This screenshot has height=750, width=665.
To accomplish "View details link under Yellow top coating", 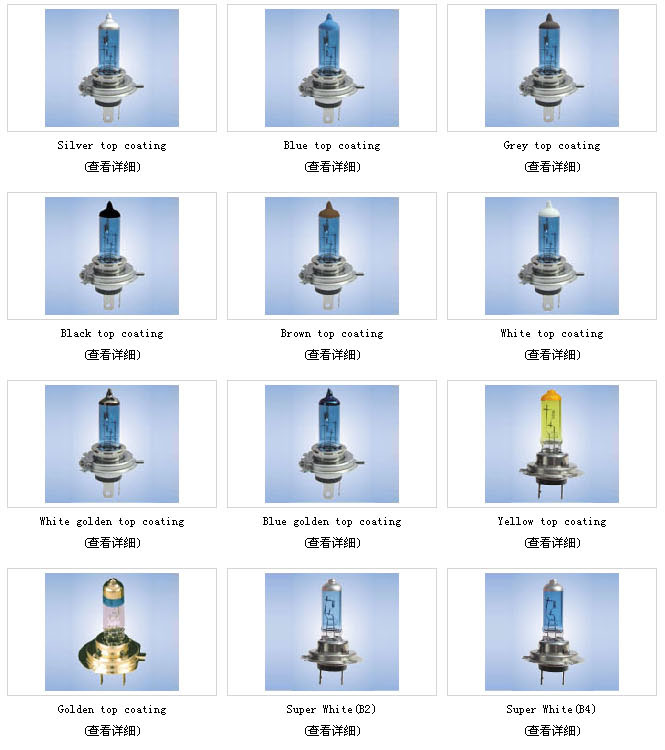I will pyautogui.click(x=552, y=543).
